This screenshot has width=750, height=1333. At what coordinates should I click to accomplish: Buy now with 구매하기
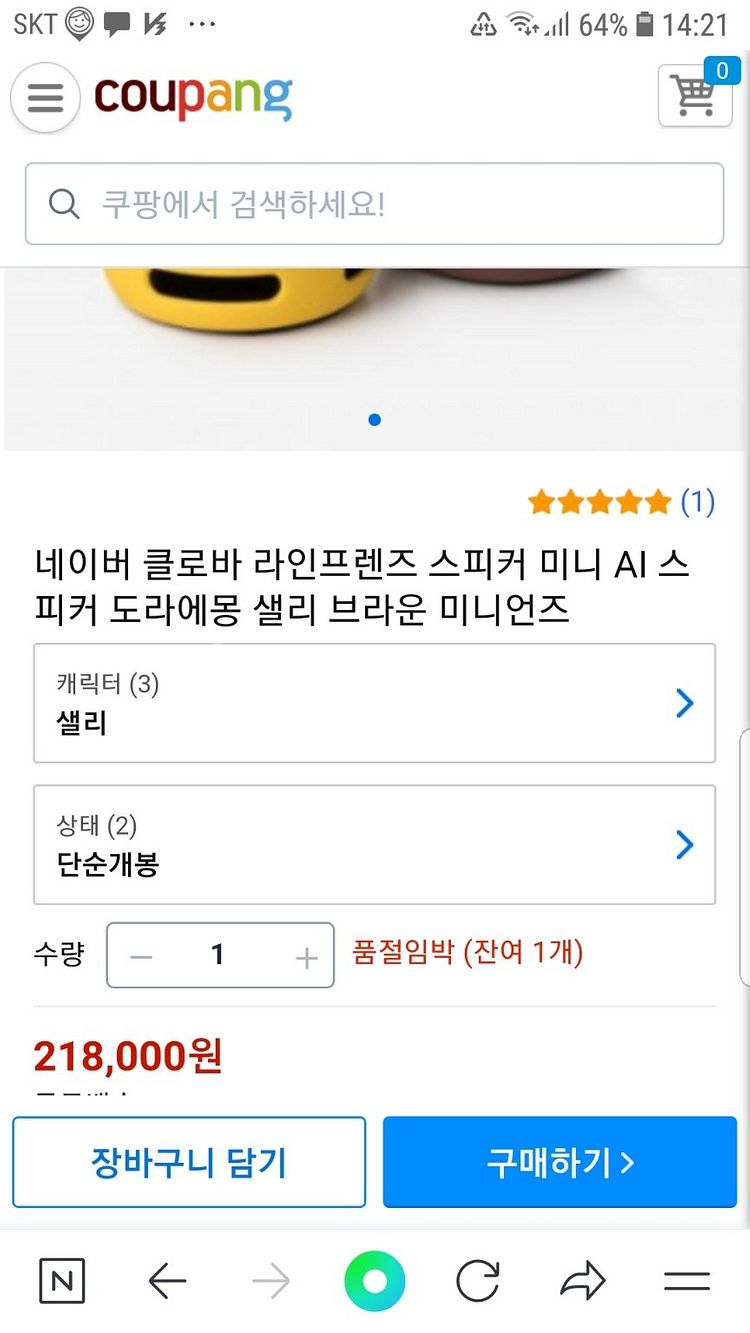coord(560,1162)
